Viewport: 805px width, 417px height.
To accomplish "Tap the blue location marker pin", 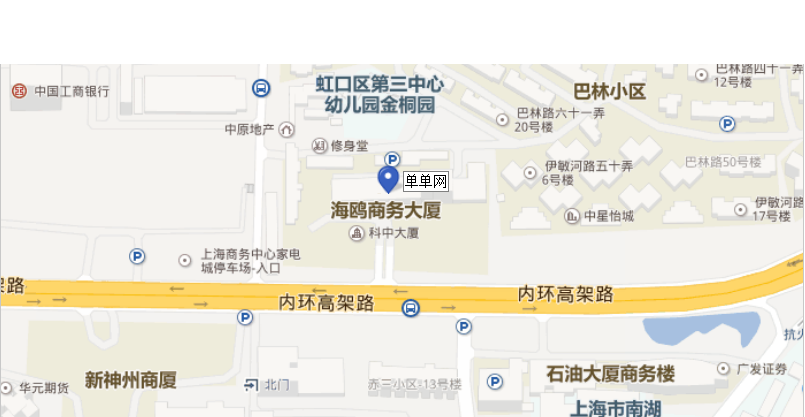I will pos(388,178).
